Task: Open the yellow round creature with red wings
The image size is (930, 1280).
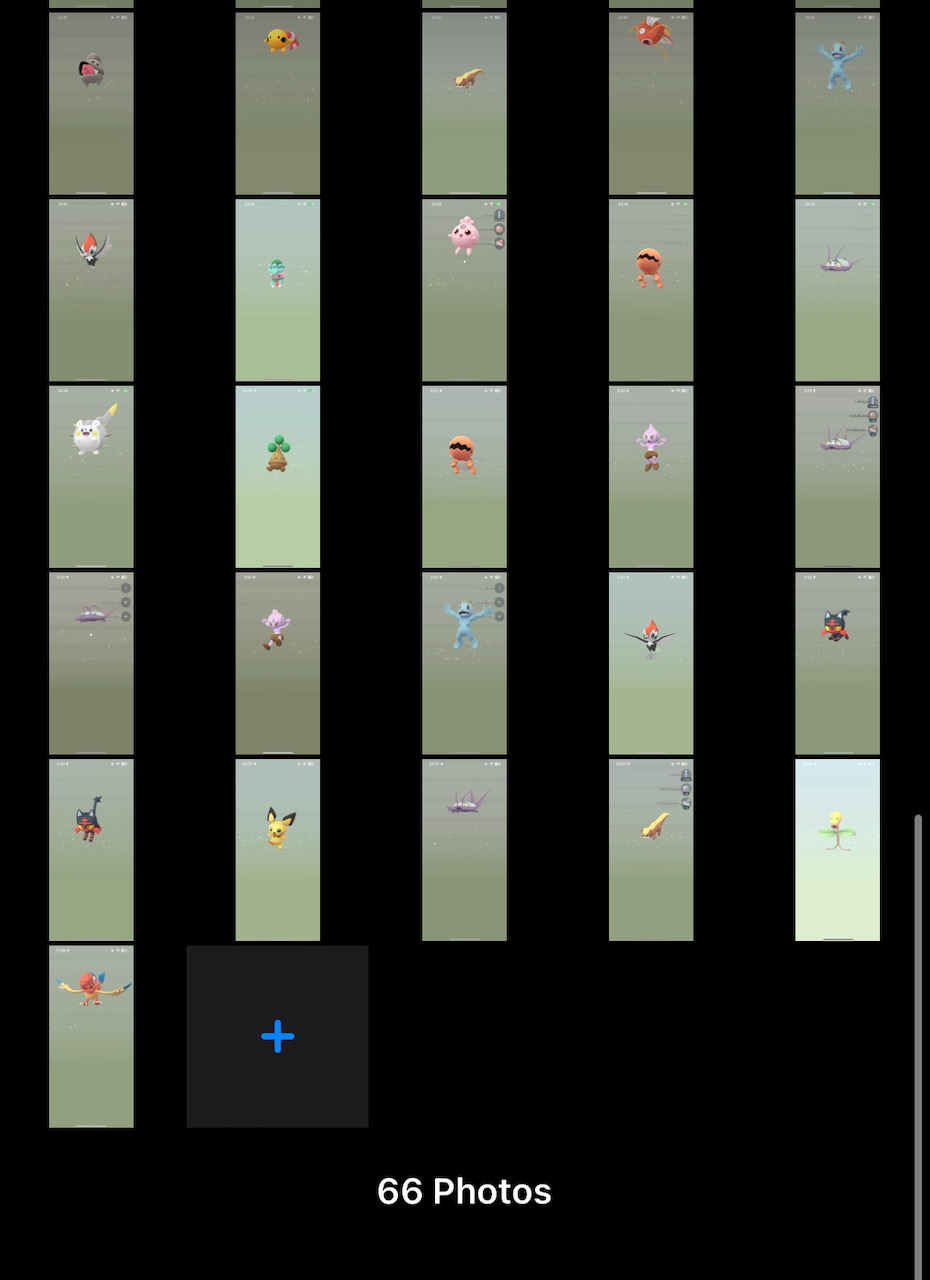Action: pos(277,103)
